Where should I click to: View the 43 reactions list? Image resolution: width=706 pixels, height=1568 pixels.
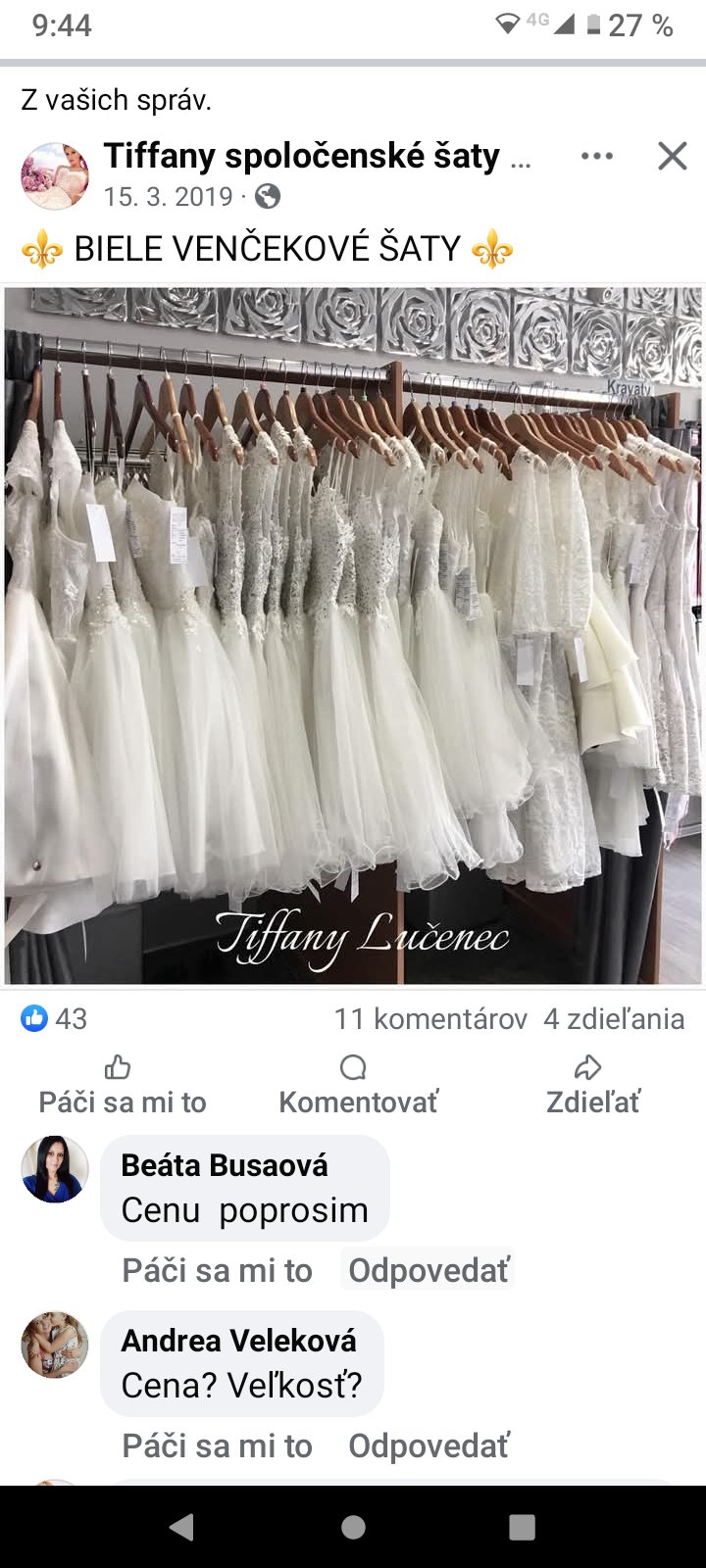click(55, 1019)
